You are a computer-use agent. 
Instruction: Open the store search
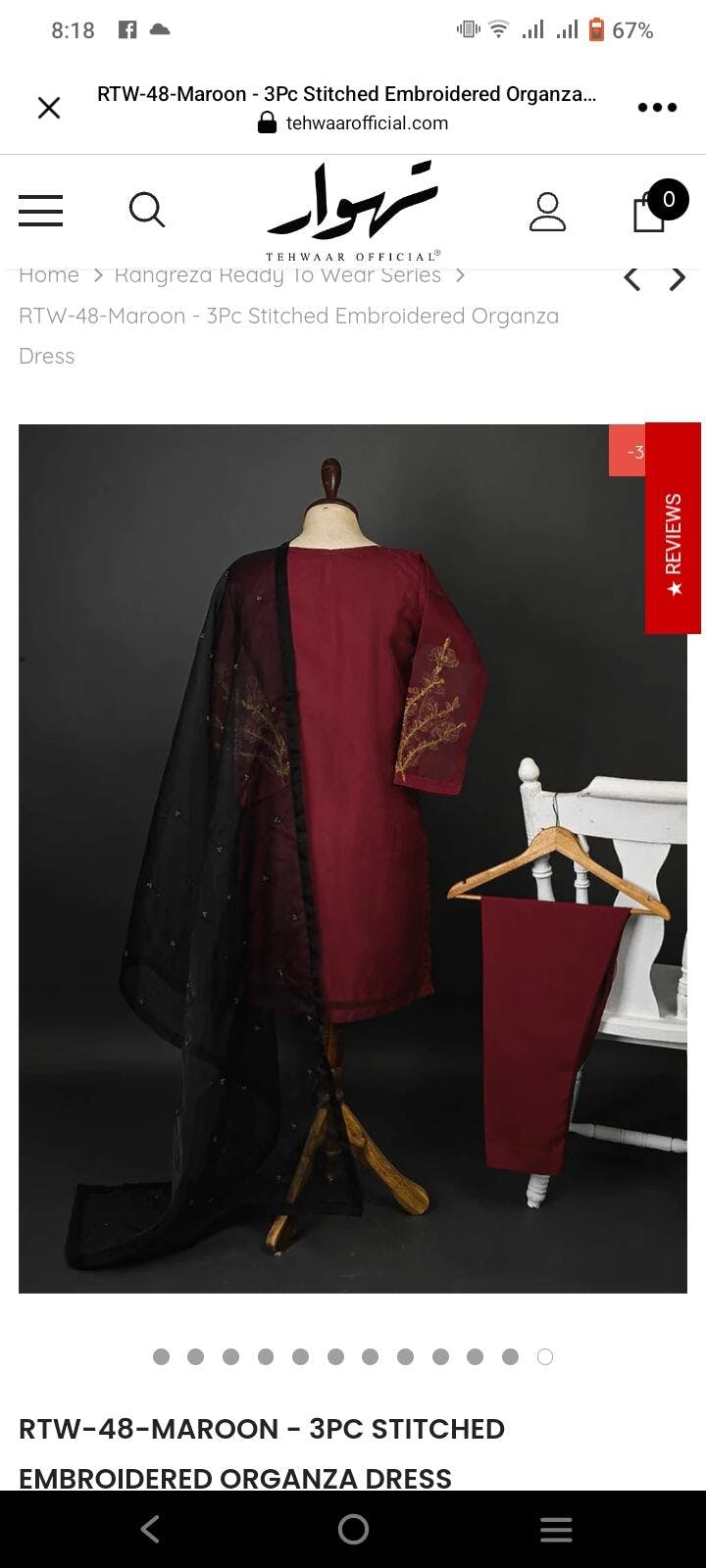click(x=147, y=210)
